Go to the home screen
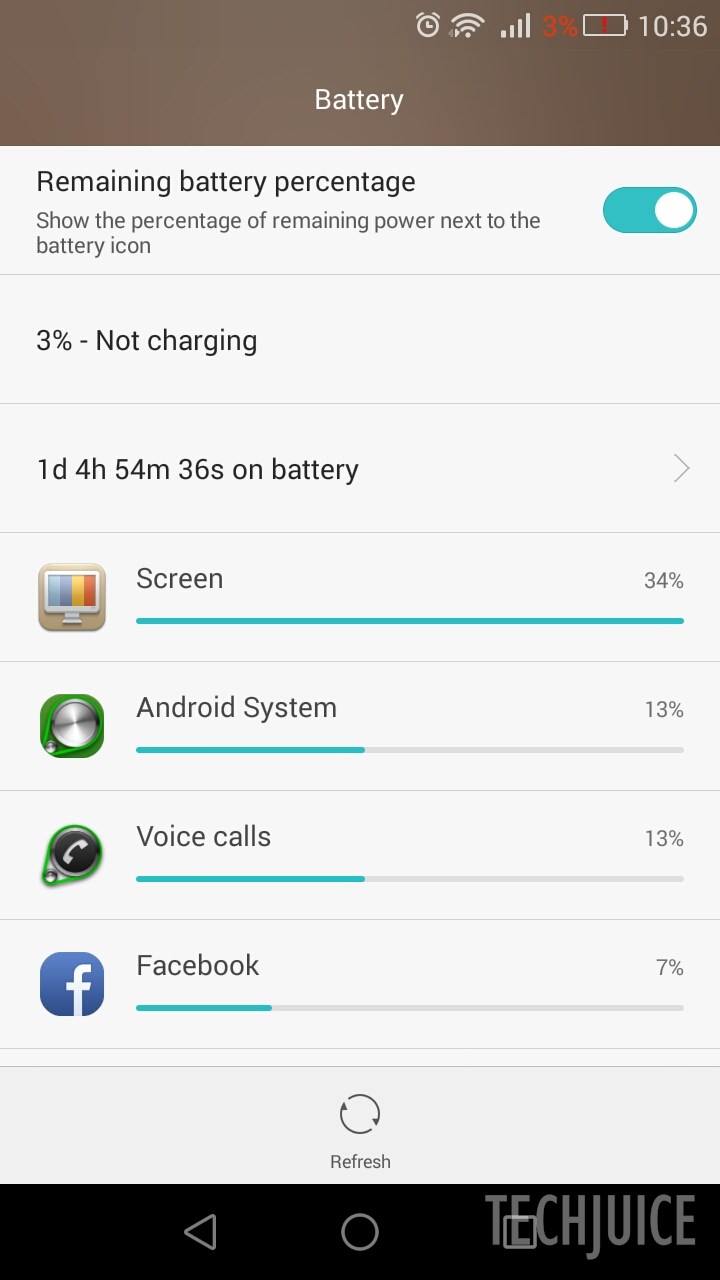This screenshot has height=1280, width=720. pos(360,1232)
